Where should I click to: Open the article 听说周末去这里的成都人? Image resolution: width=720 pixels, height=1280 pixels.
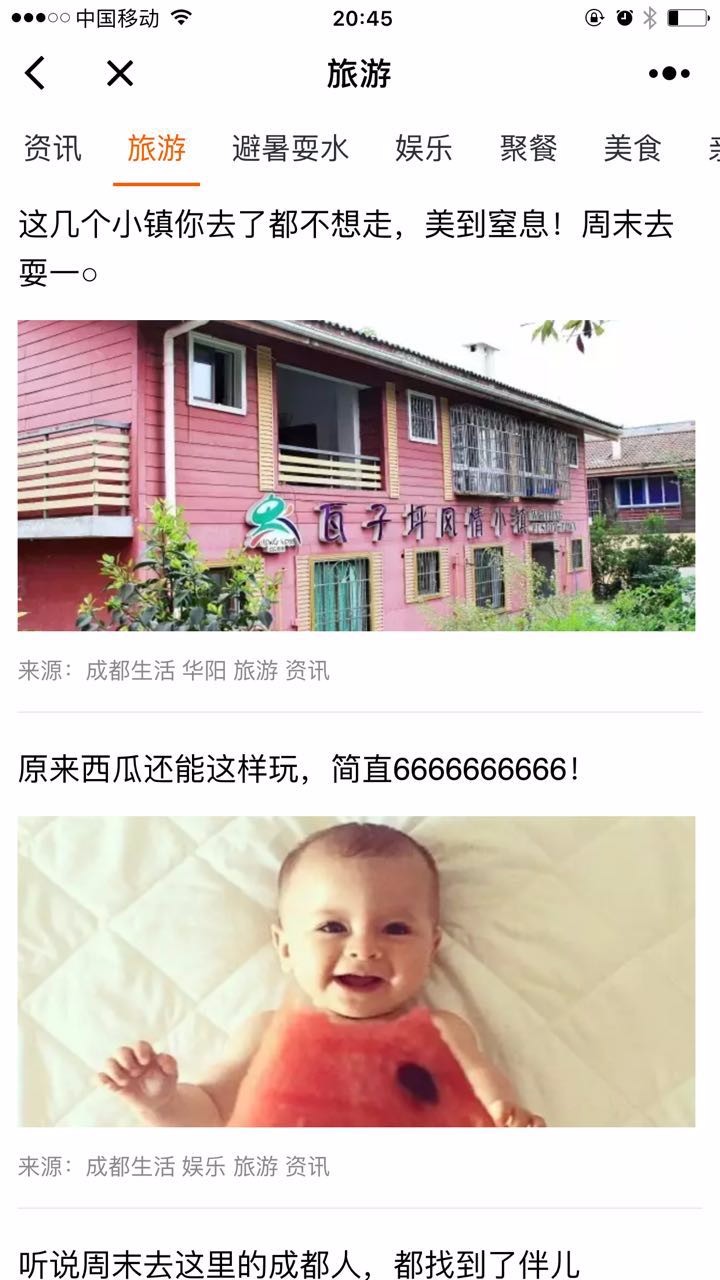click(x=298, y=1262)
